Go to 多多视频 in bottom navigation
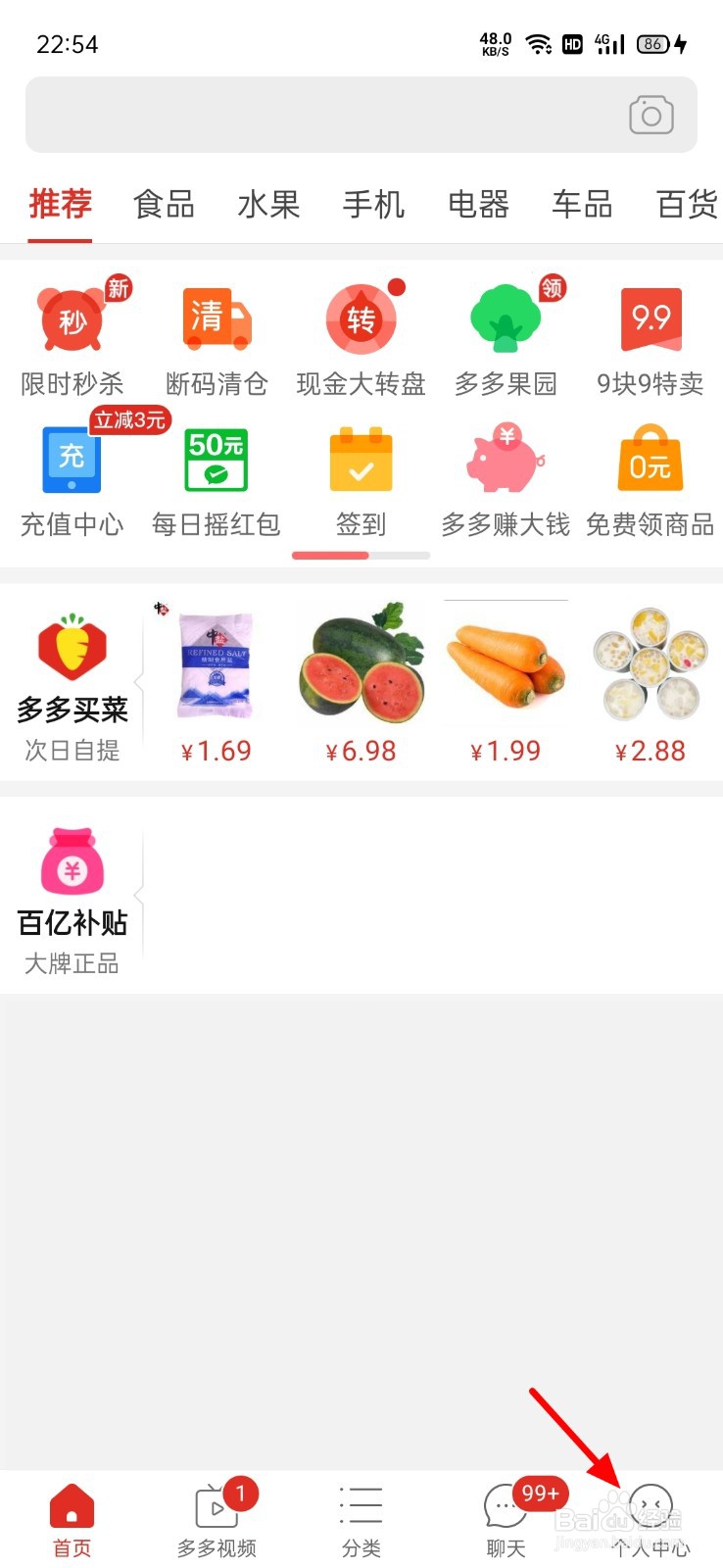This screenshot has height=1568, width=723. pyautogui.click(x=217, y=1519)
